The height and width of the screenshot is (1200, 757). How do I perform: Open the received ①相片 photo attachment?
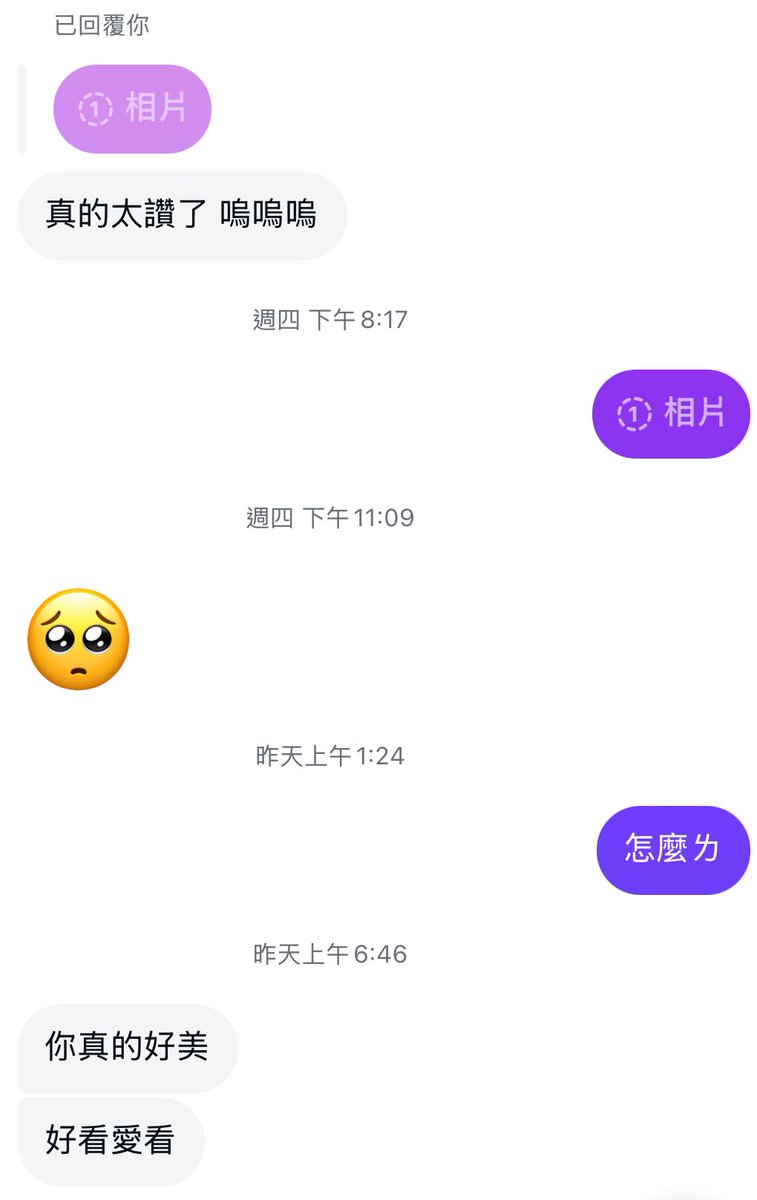click(131, 109)
